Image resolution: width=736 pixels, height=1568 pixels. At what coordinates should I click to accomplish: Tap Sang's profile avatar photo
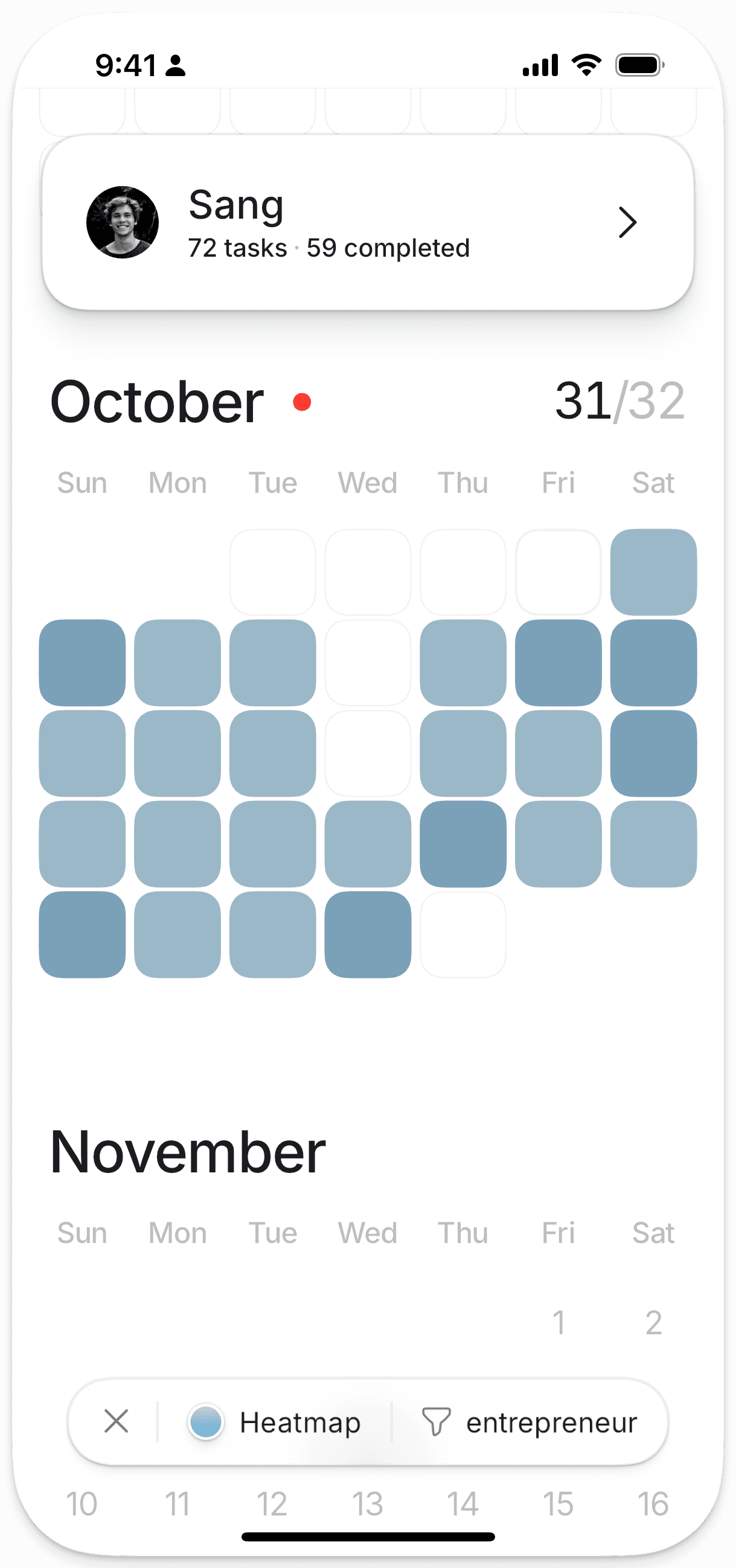click(121, 223)
